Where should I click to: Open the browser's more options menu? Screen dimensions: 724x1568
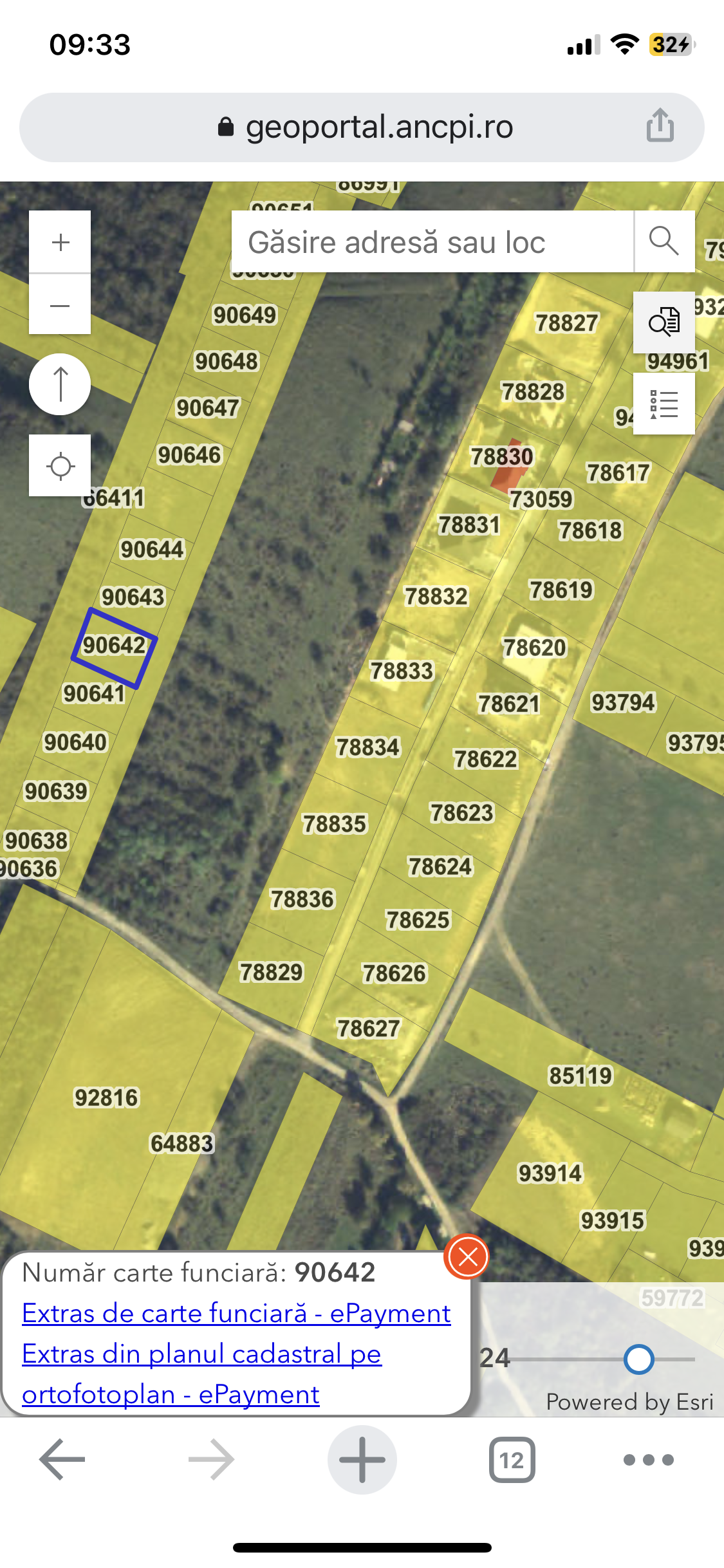coord(649,1459)
